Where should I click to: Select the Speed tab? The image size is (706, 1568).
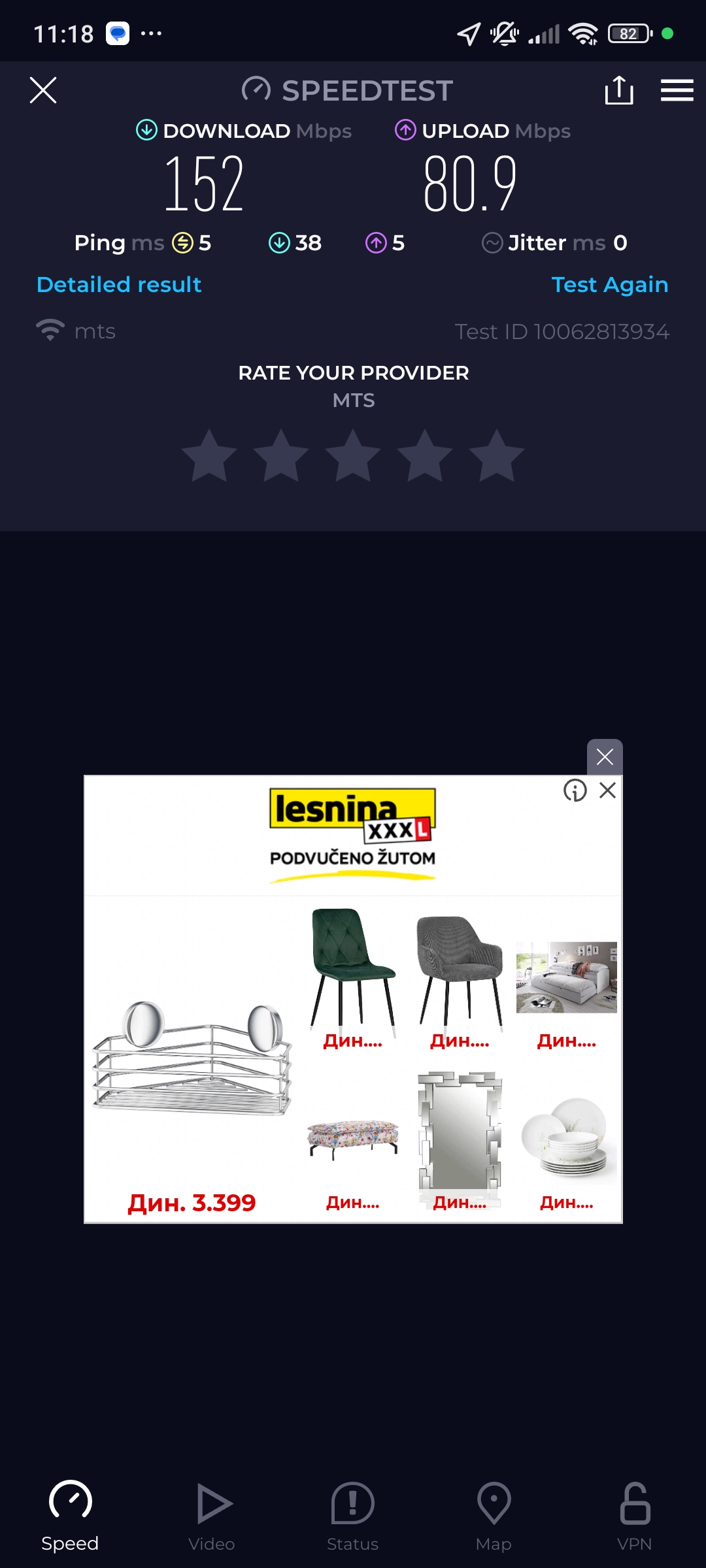(x=70, y=1516)
